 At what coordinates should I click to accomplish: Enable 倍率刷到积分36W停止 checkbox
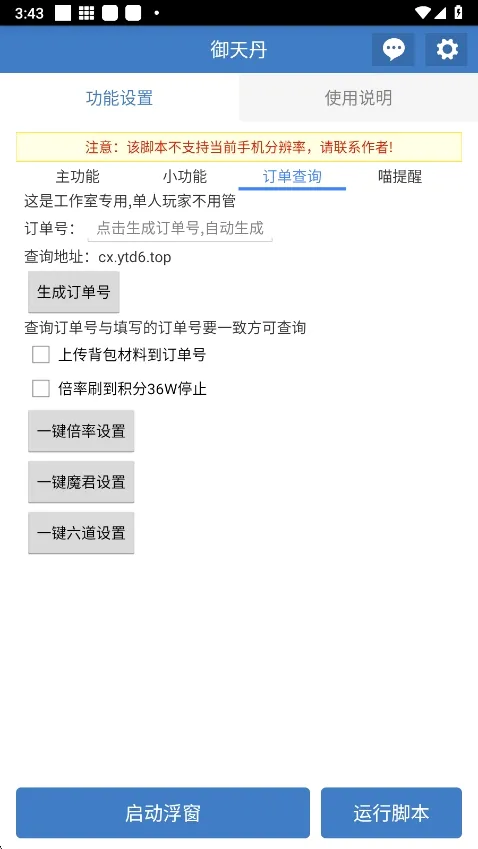tap(41, 389)
